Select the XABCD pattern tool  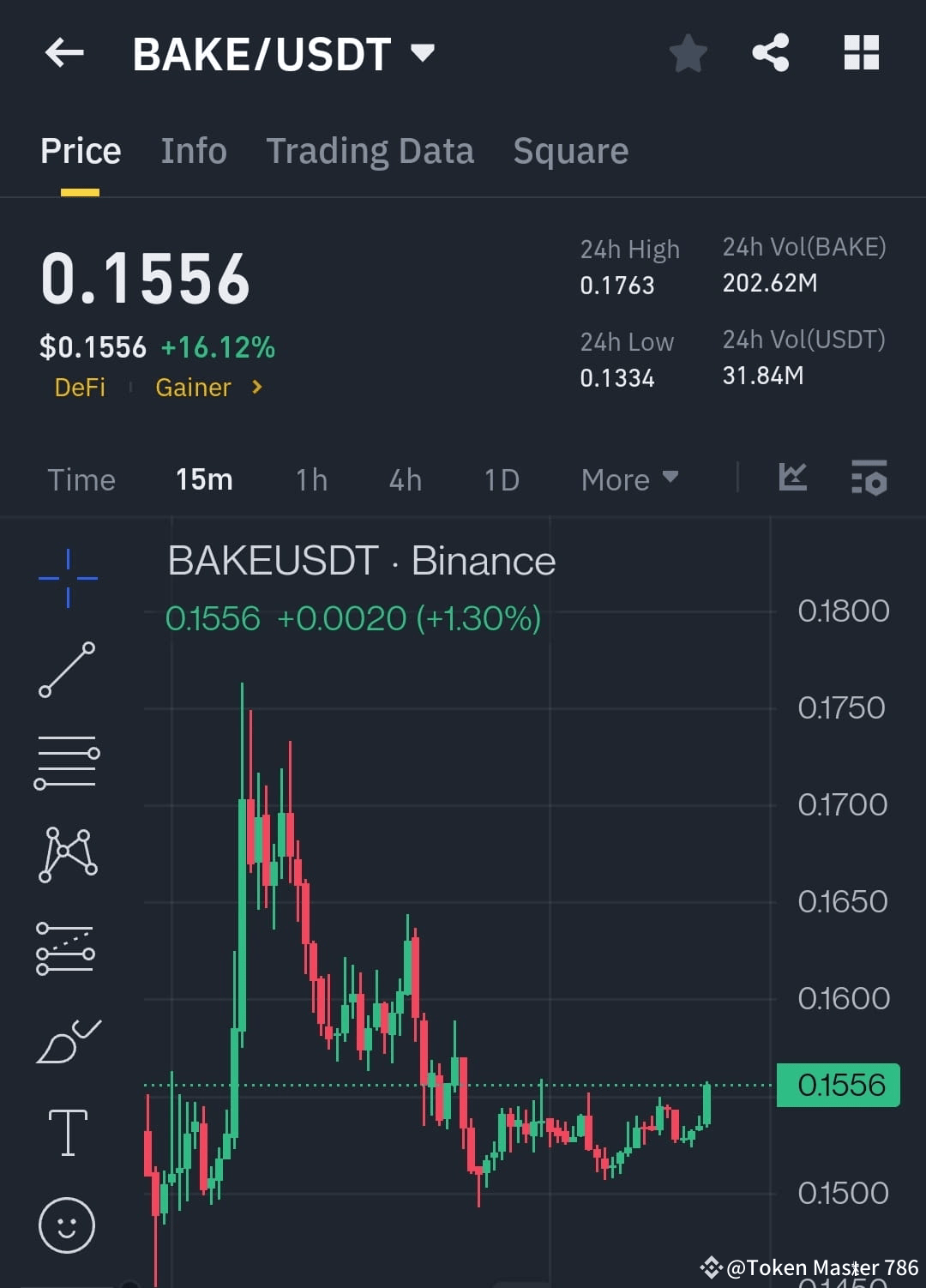[67, 853]
